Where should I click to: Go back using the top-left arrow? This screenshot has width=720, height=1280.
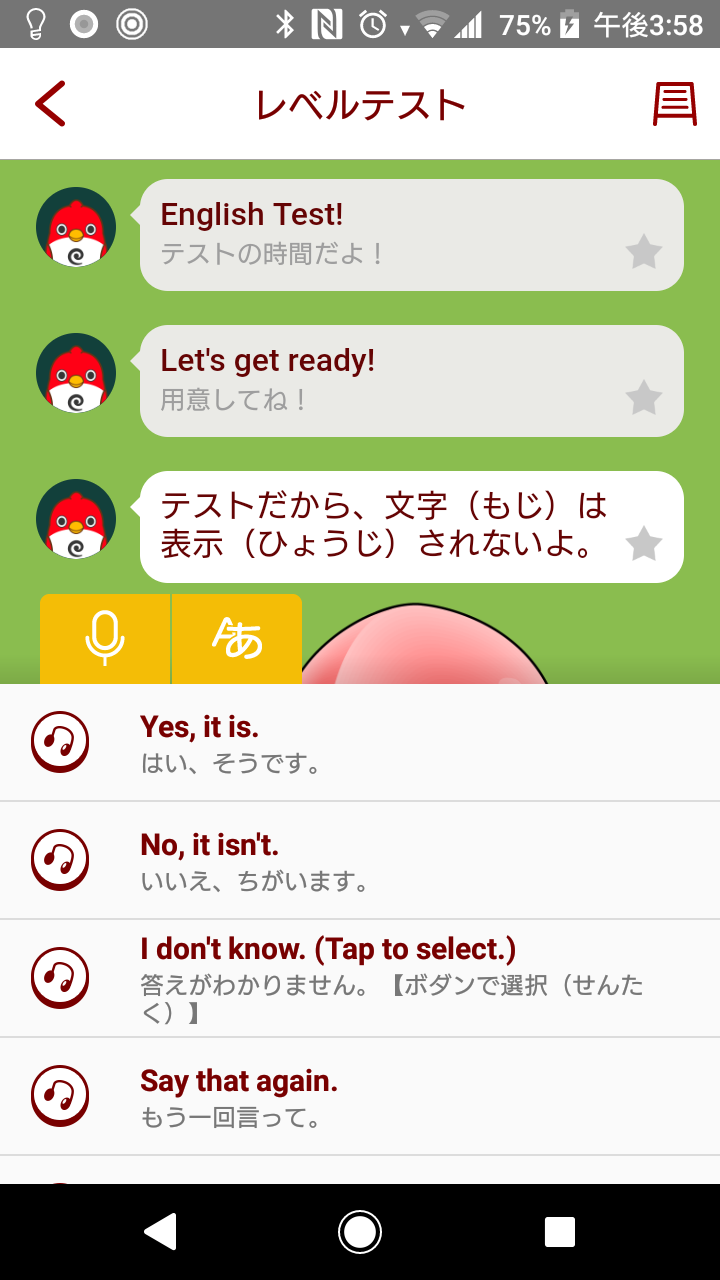[x=50, y=104]
